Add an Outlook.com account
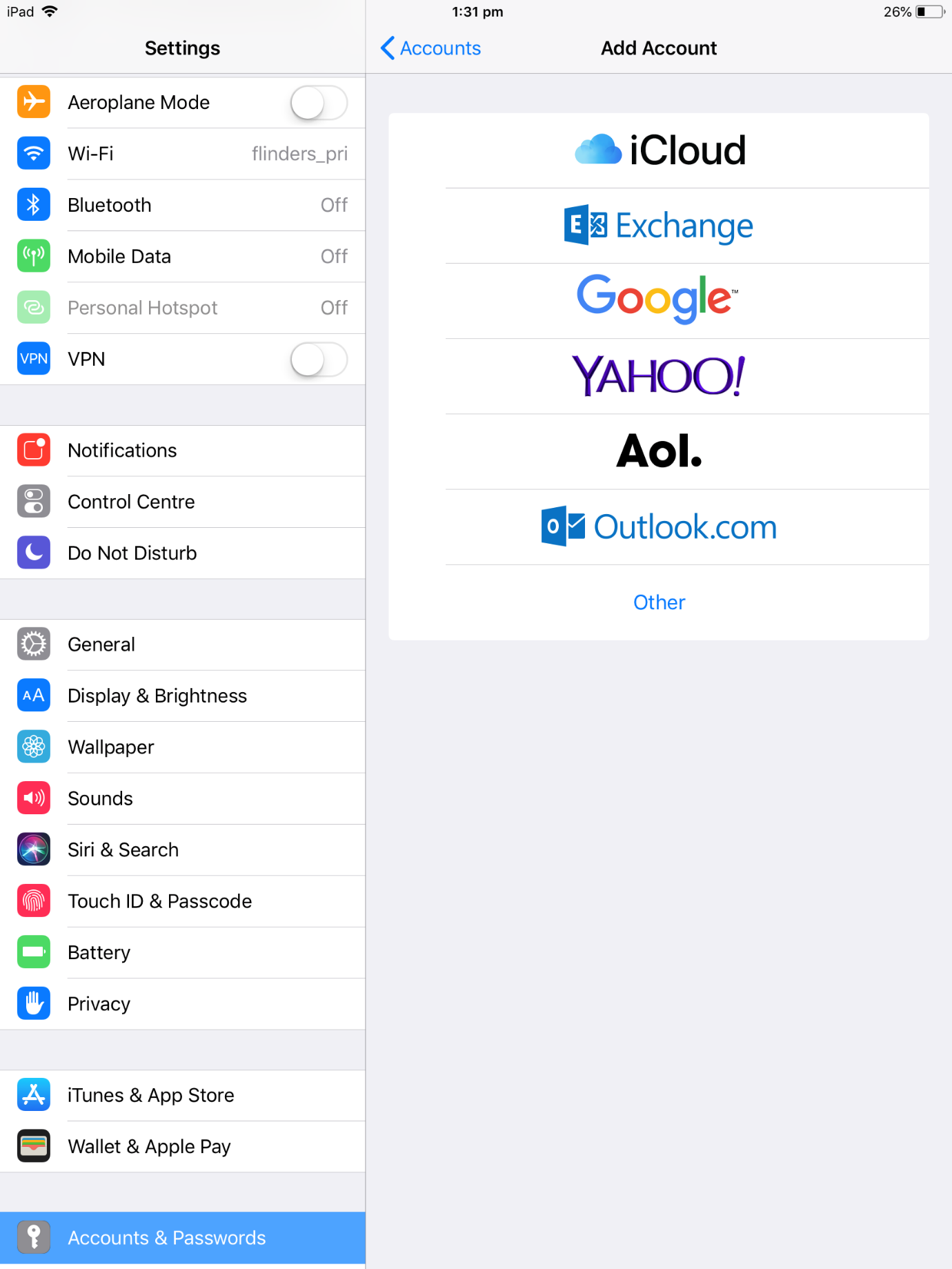The width and height of the screenshot is (952, 1269). (x=659, y=527)
